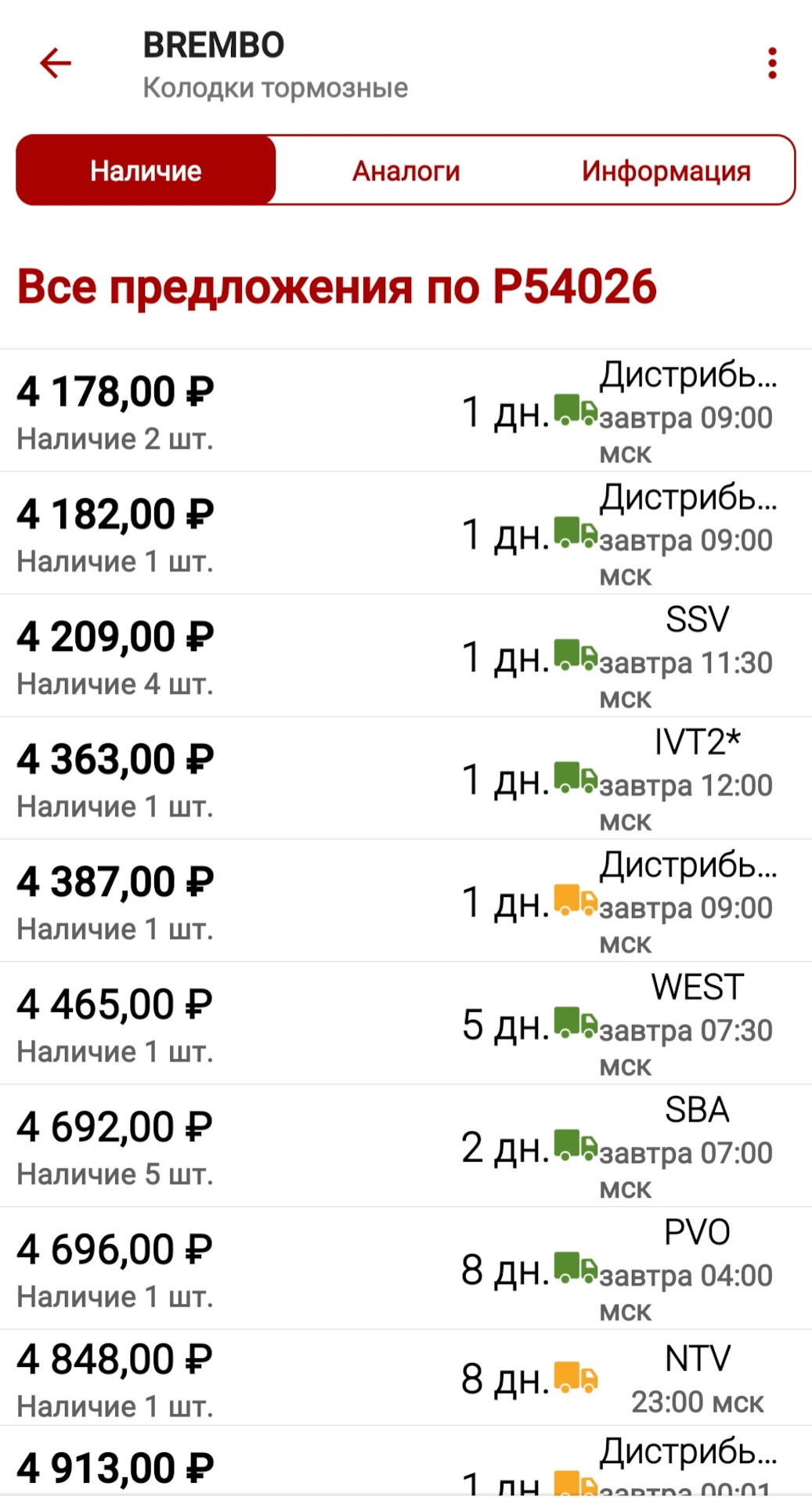The image size is (812, 1504).
Task: Open the SBA offer for 4 692,00 ₽
Action: click(x=406, y=1146)
